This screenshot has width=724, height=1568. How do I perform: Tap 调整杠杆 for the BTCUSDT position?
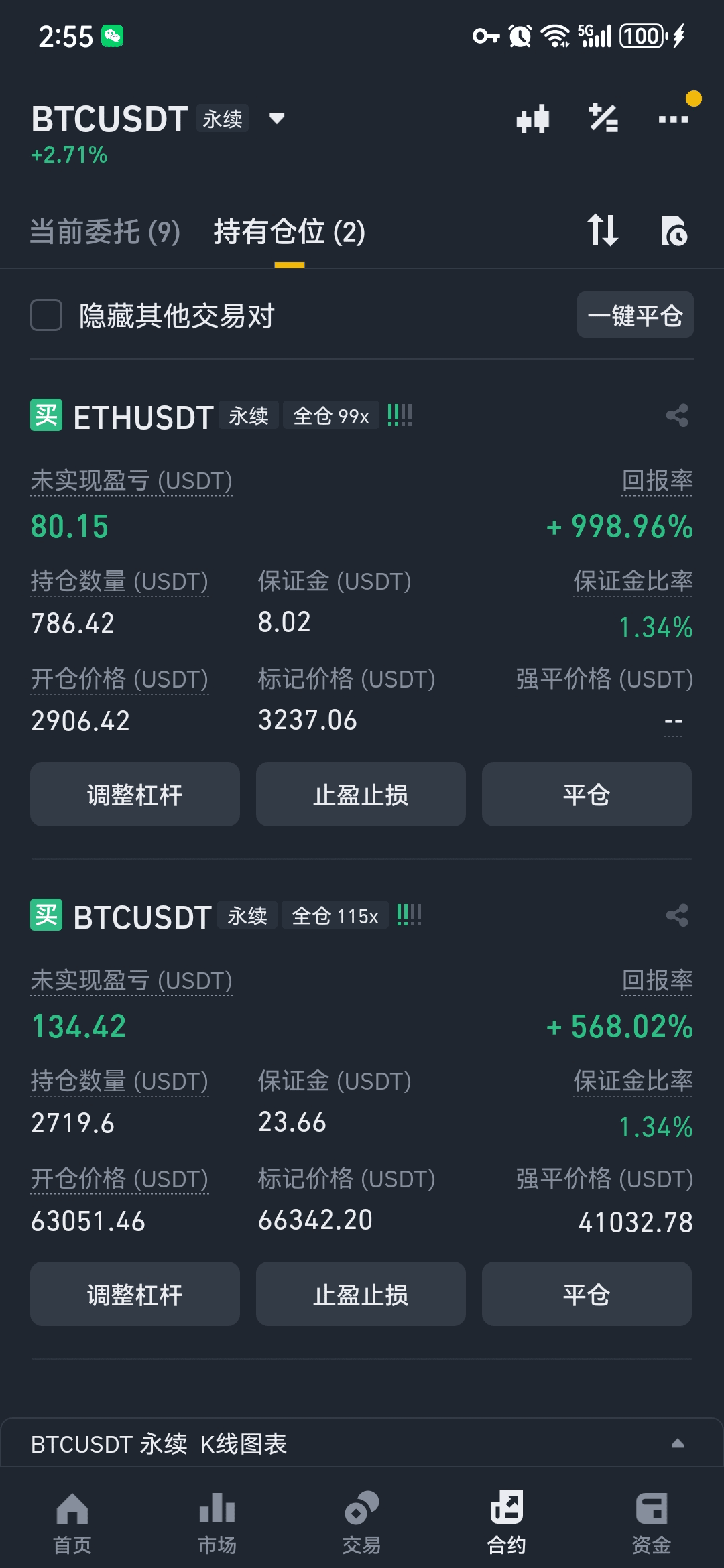point(135,1294)
